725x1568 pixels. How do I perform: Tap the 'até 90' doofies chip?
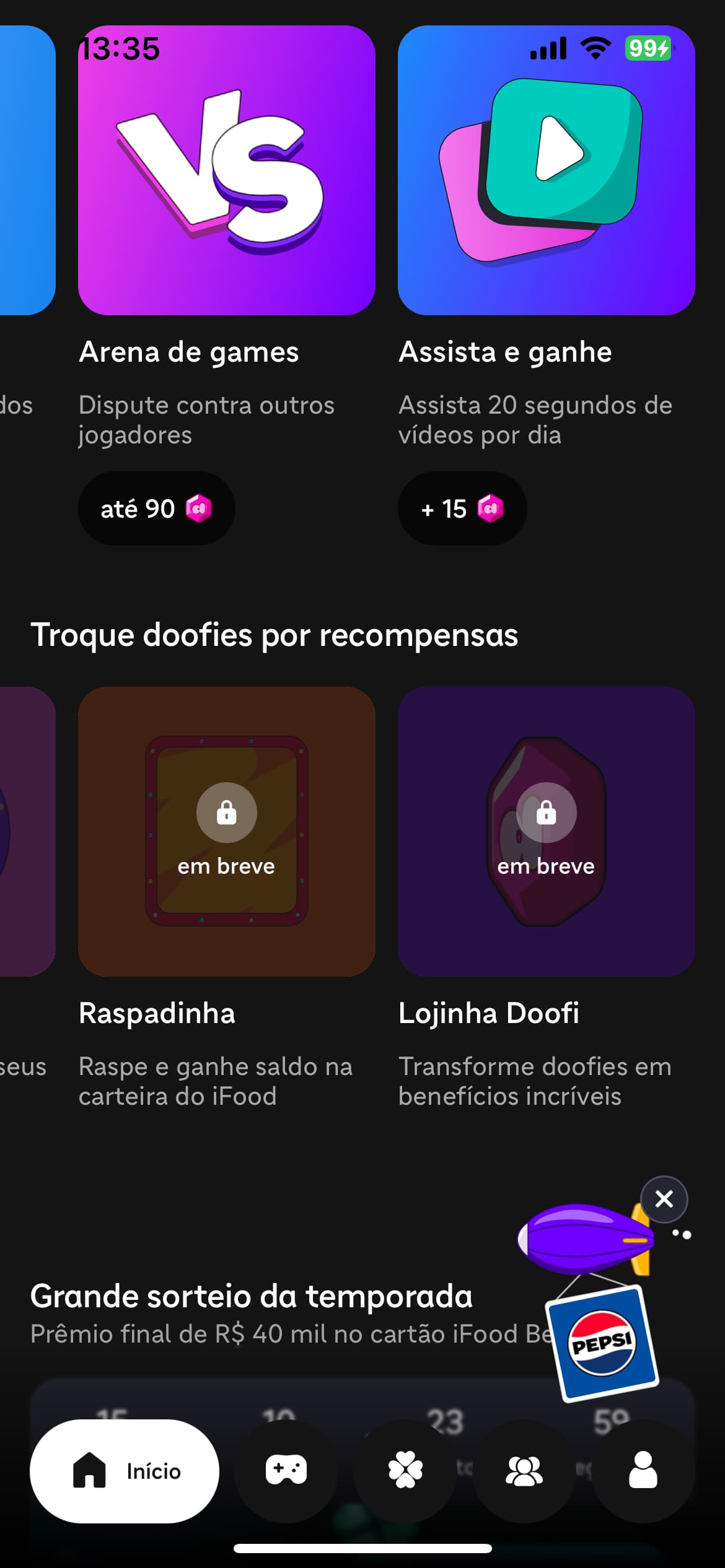156,509
